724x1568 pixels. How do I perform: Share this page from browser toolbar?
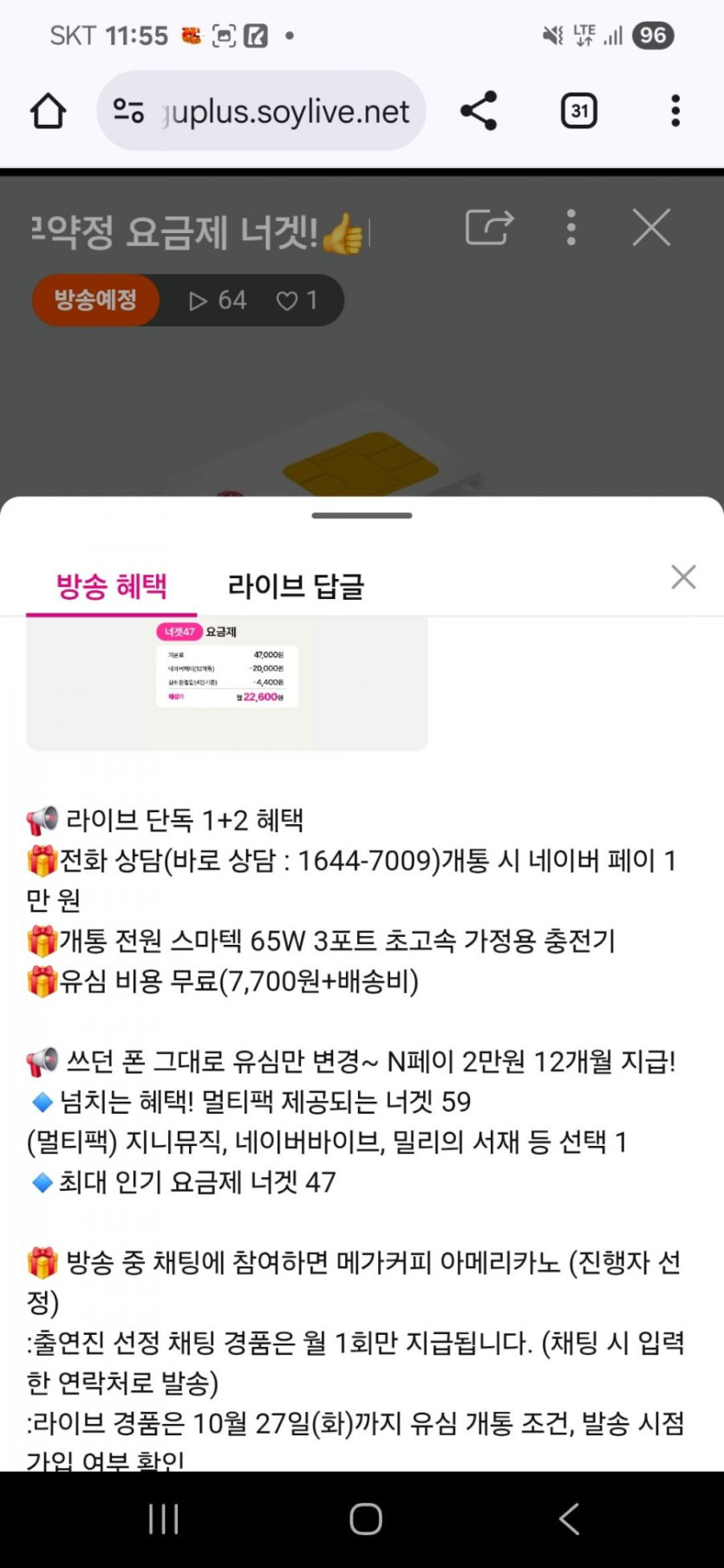(x=478, y=111)
